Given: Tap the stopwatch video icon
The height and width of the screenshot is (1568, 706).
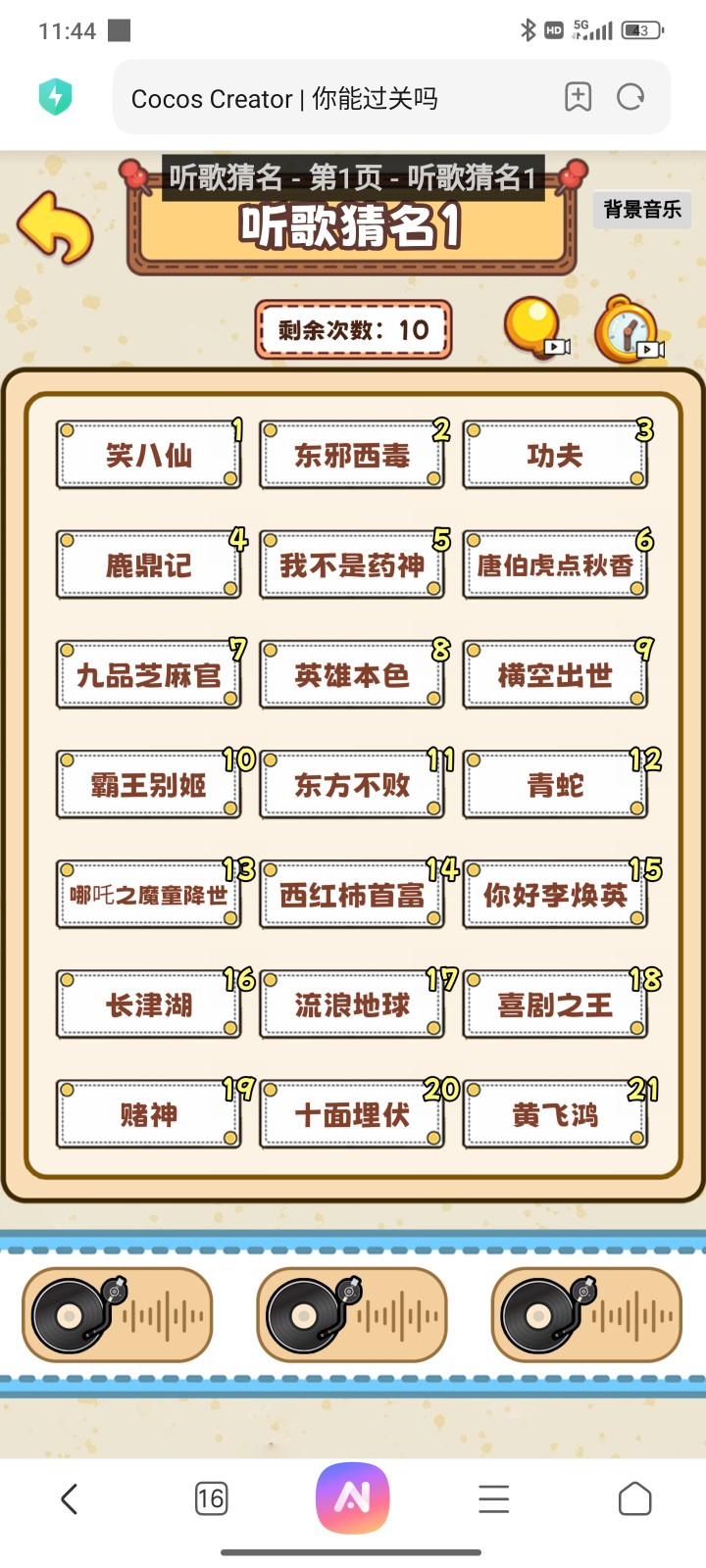Looking at the screenshot, I should (629, 329).
